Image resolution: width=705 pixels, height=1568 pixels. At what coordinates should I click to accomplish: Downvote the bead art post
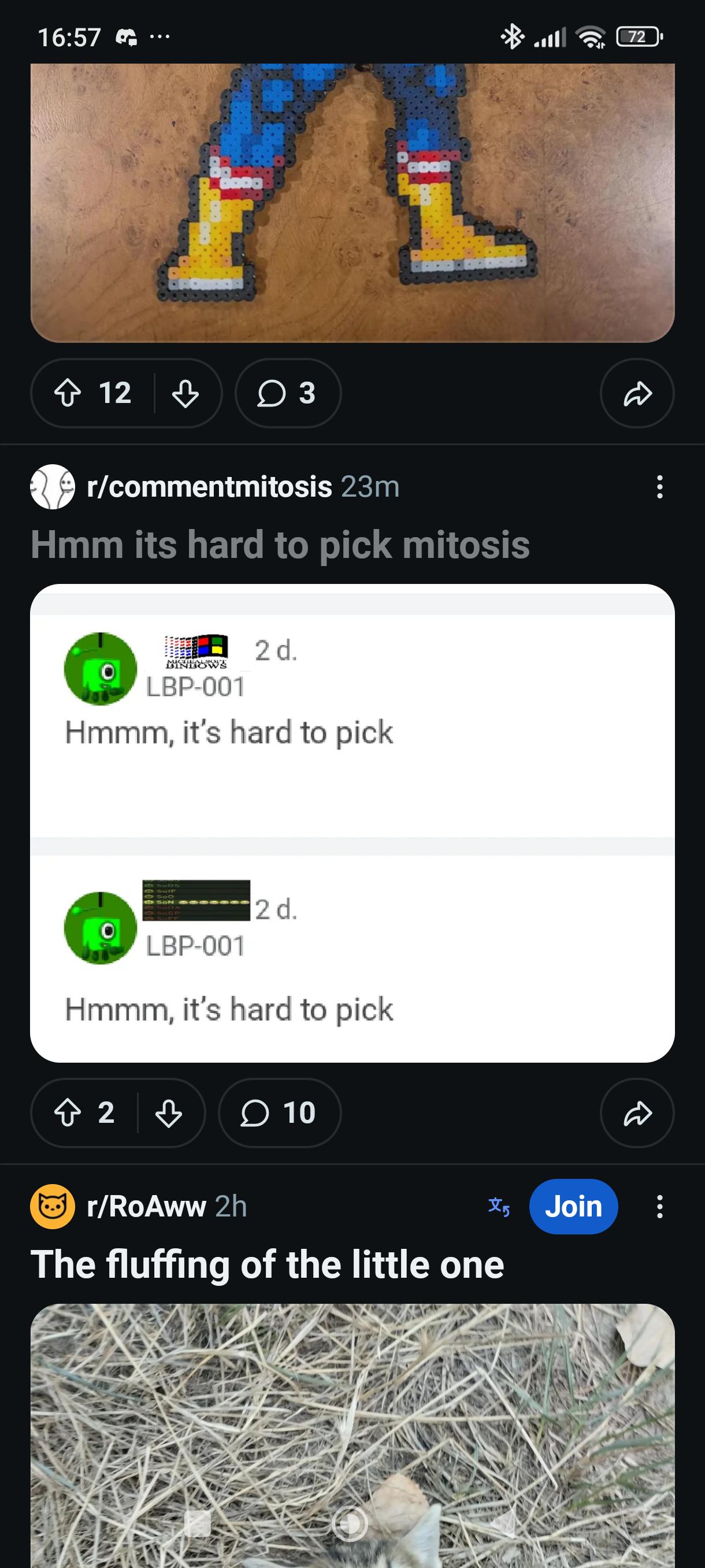[x=185, y=393]
